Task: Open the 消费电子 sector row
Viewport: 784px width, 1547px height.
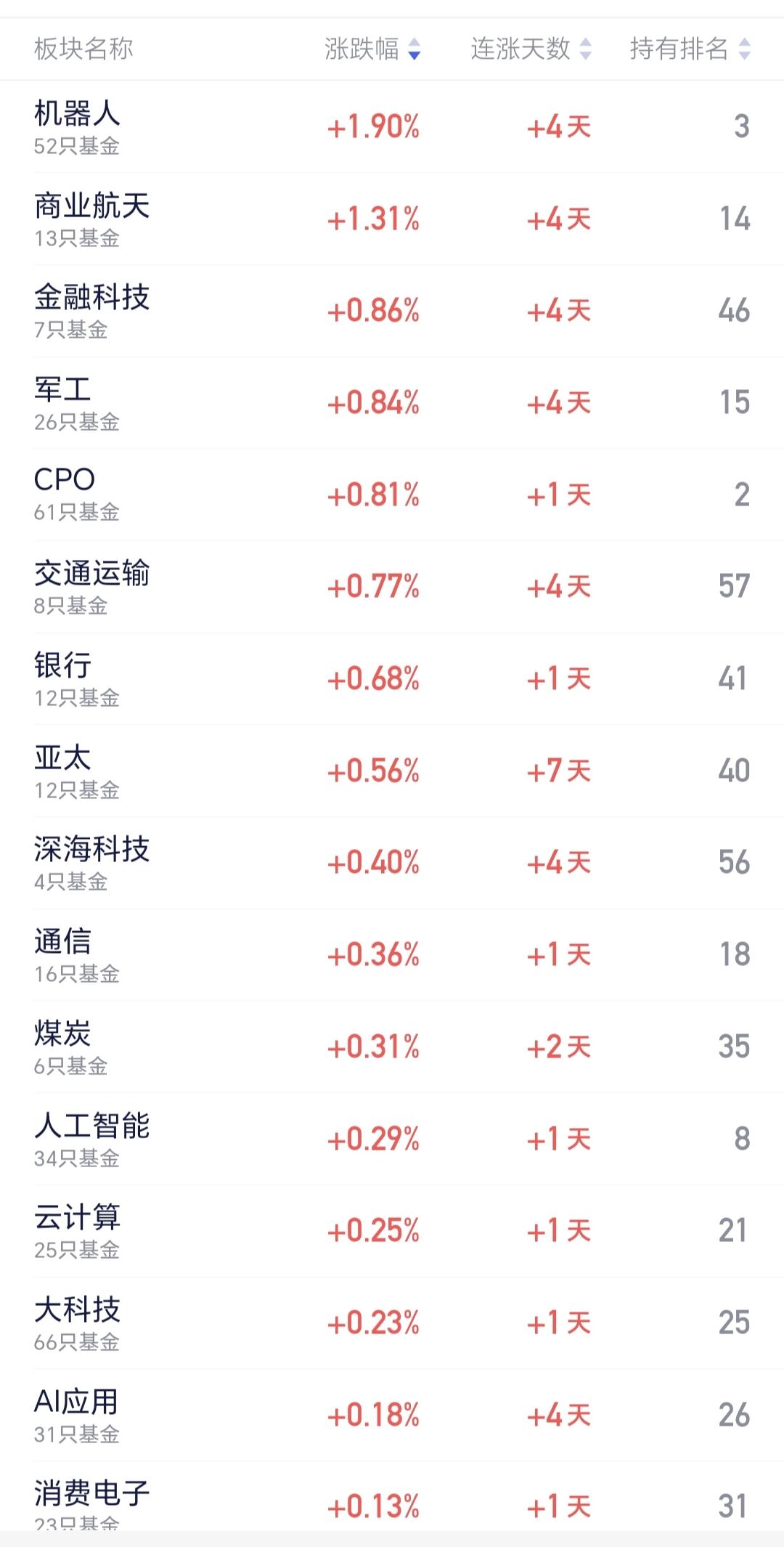Action: [392, 1496]
